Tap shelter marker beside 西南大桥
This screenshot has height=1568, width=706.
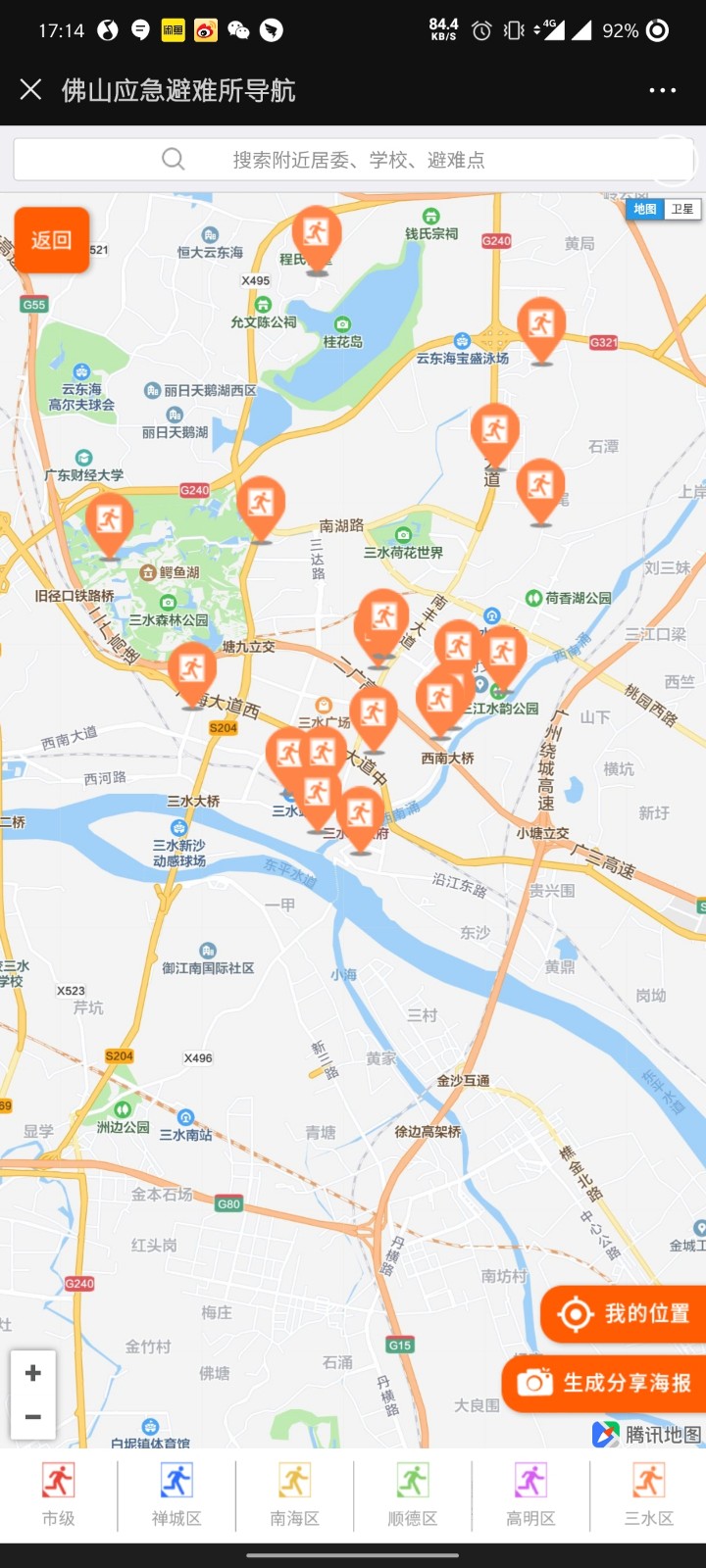point(440,700)
